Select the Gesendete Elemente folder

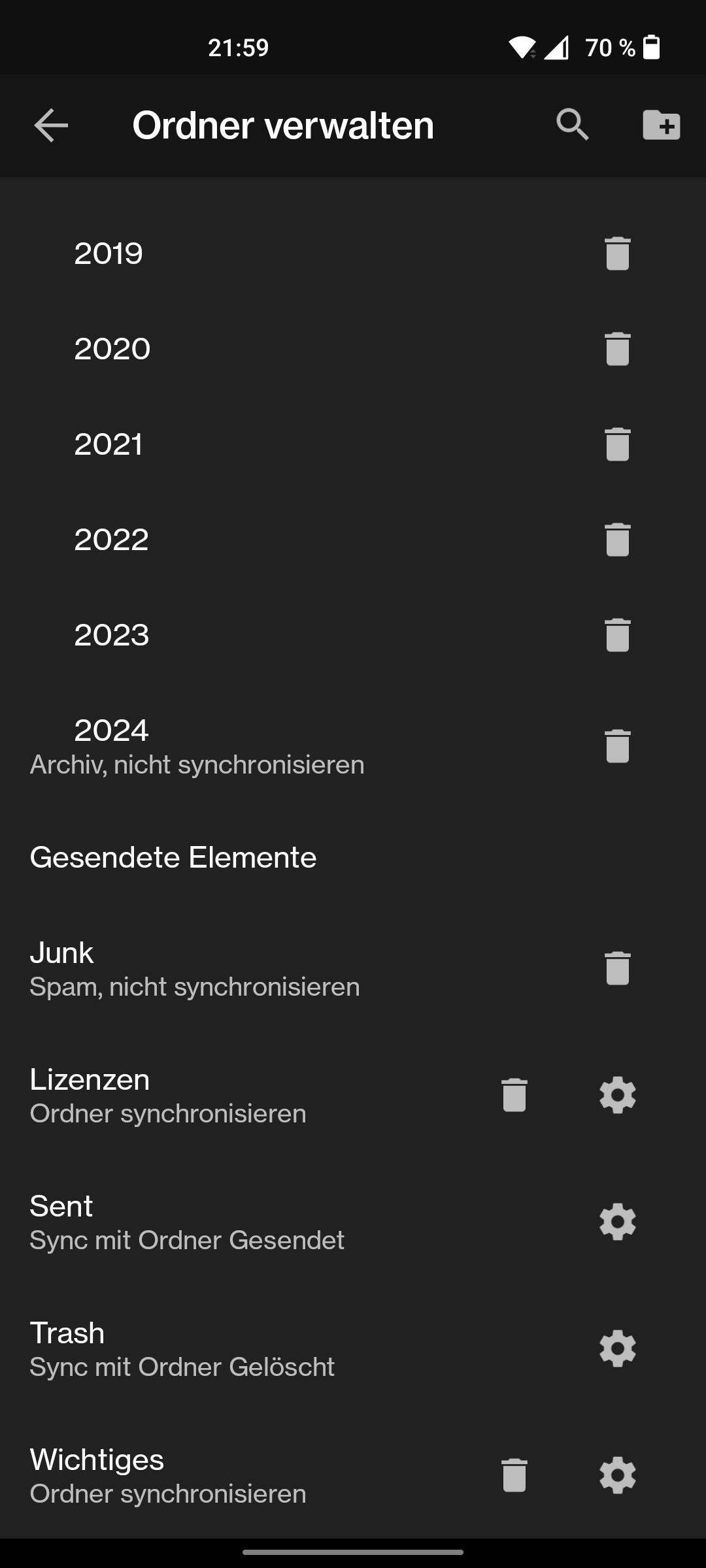(x=173, y=857)
